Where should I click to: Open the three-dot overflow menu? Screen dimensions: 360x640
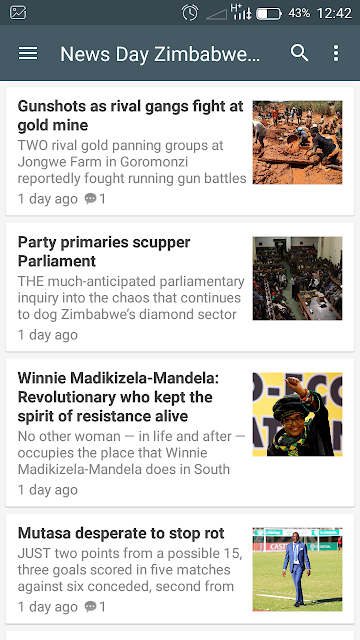[x=336, y=53]
